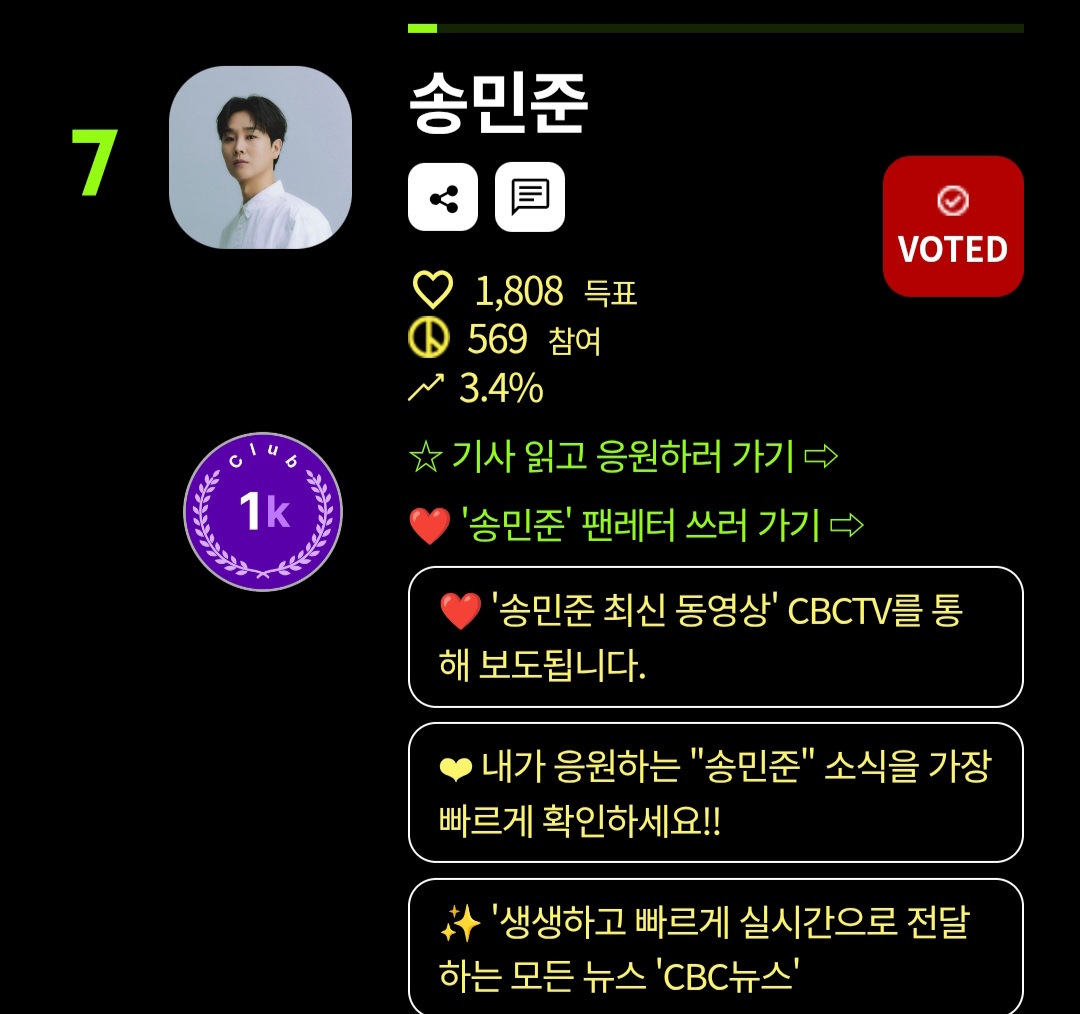This screenshot has width=1080, height=1014.
Task: Open 송민준's profile photo
Action: pos(260,158)
